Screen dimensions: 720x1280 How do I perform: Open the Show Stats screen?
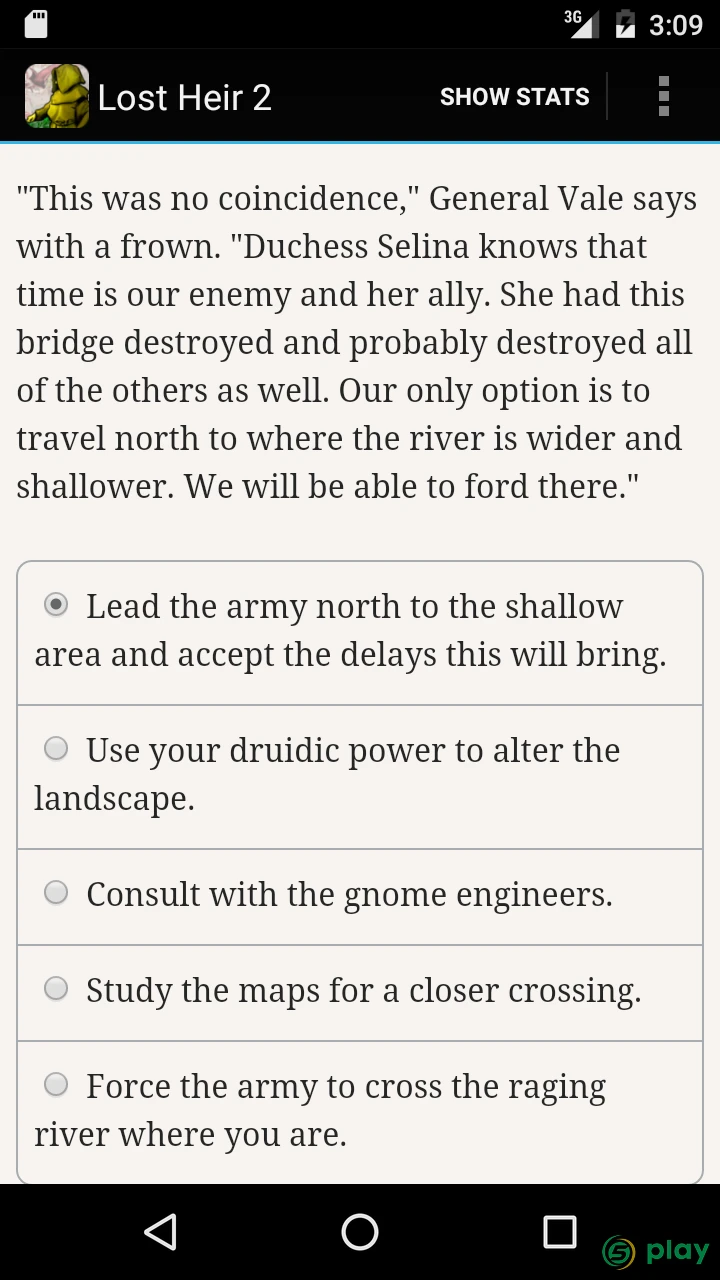click(x=514, y=97)
